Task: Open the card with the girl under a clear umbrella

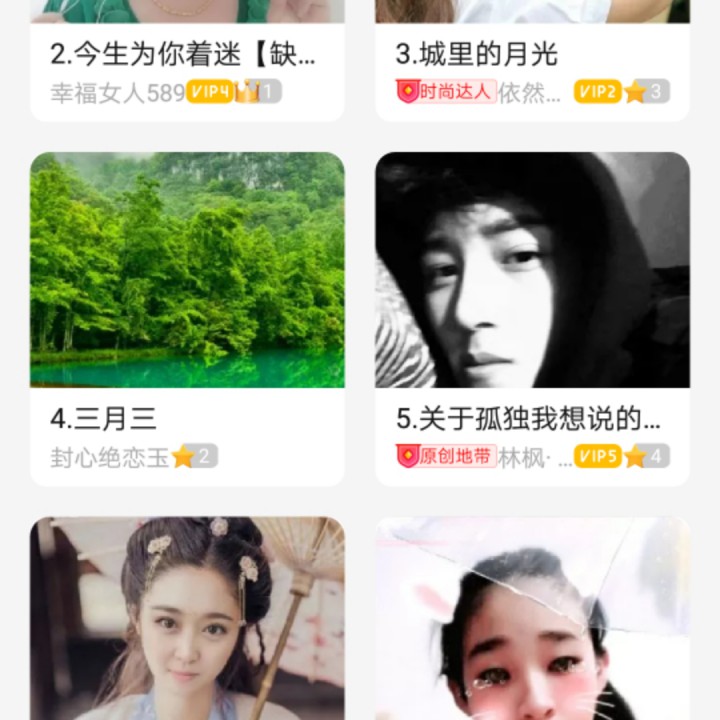Action: click(x=532, y=618)
